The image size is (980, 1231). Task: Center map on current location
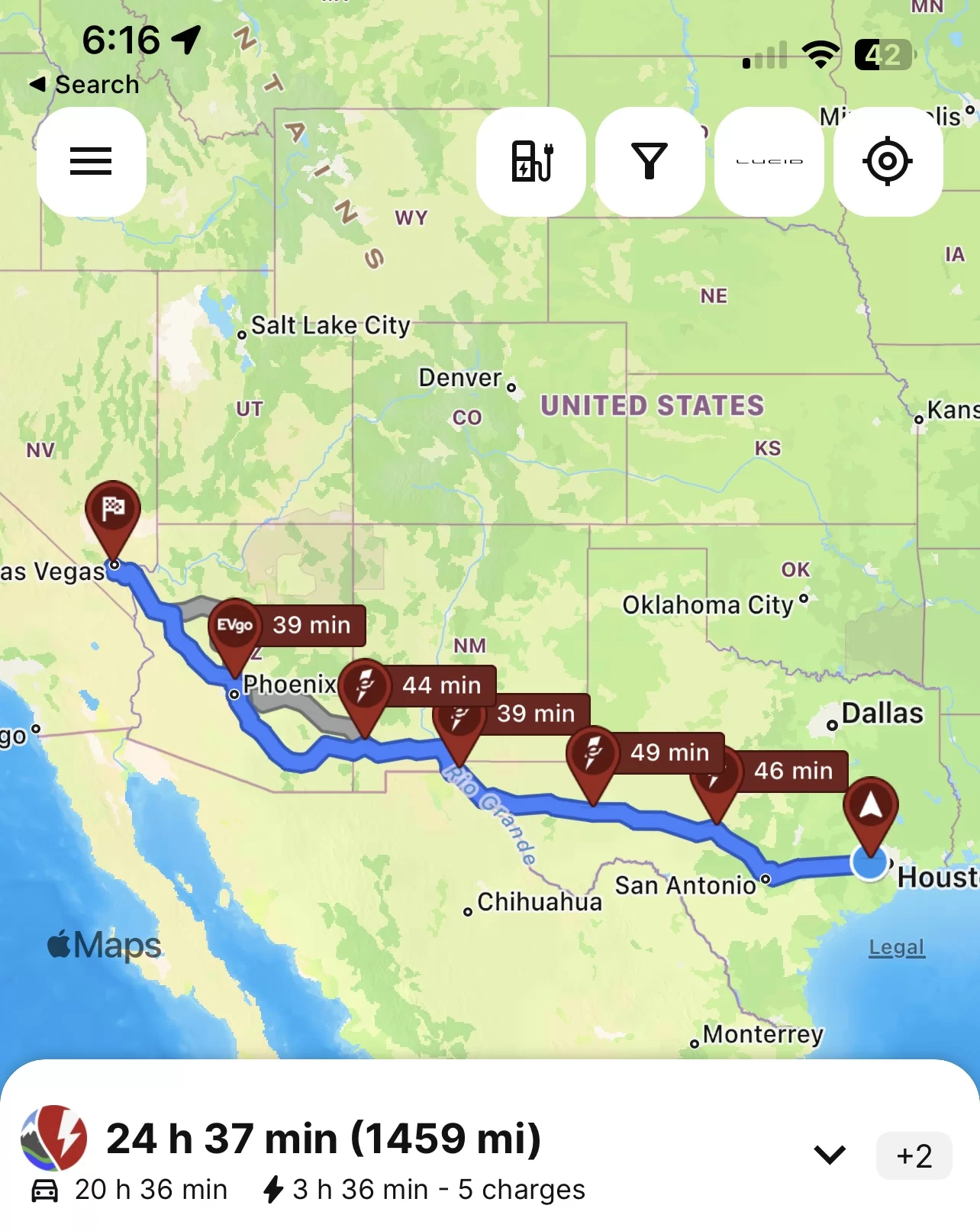click(888, 161)
